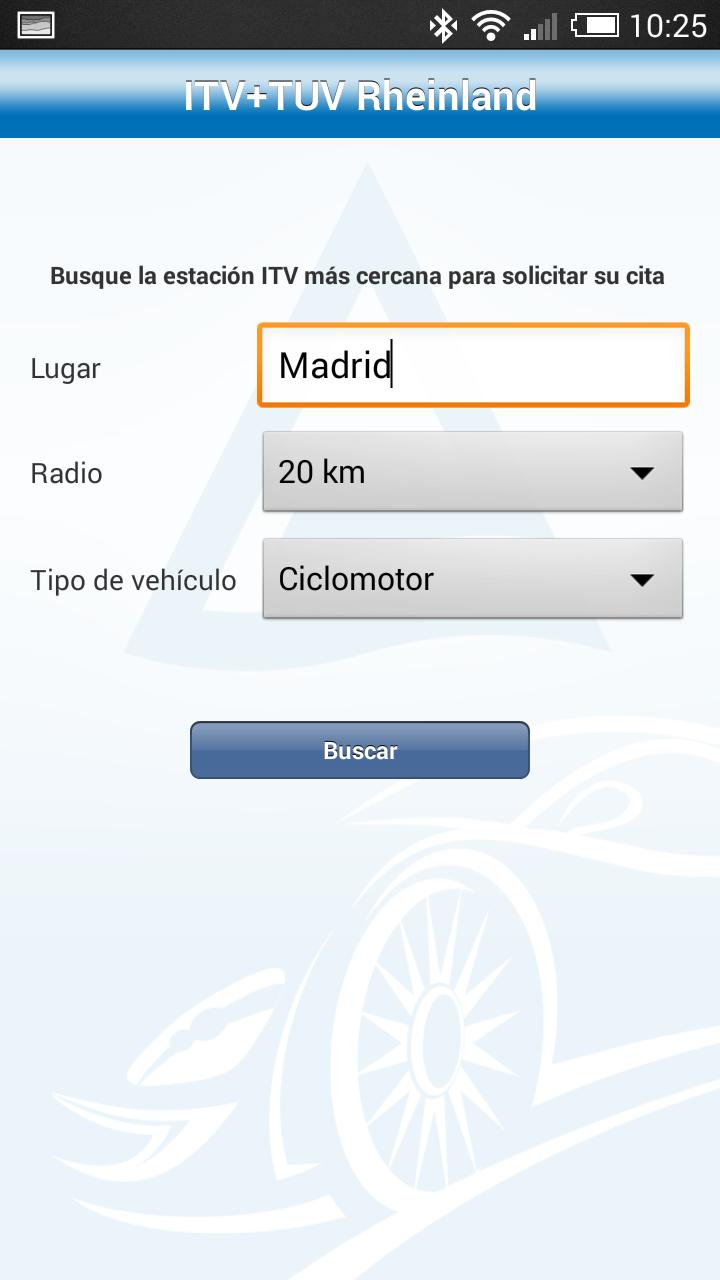
Task: Tap the Buscar button
Action: (x=359, y=751)
